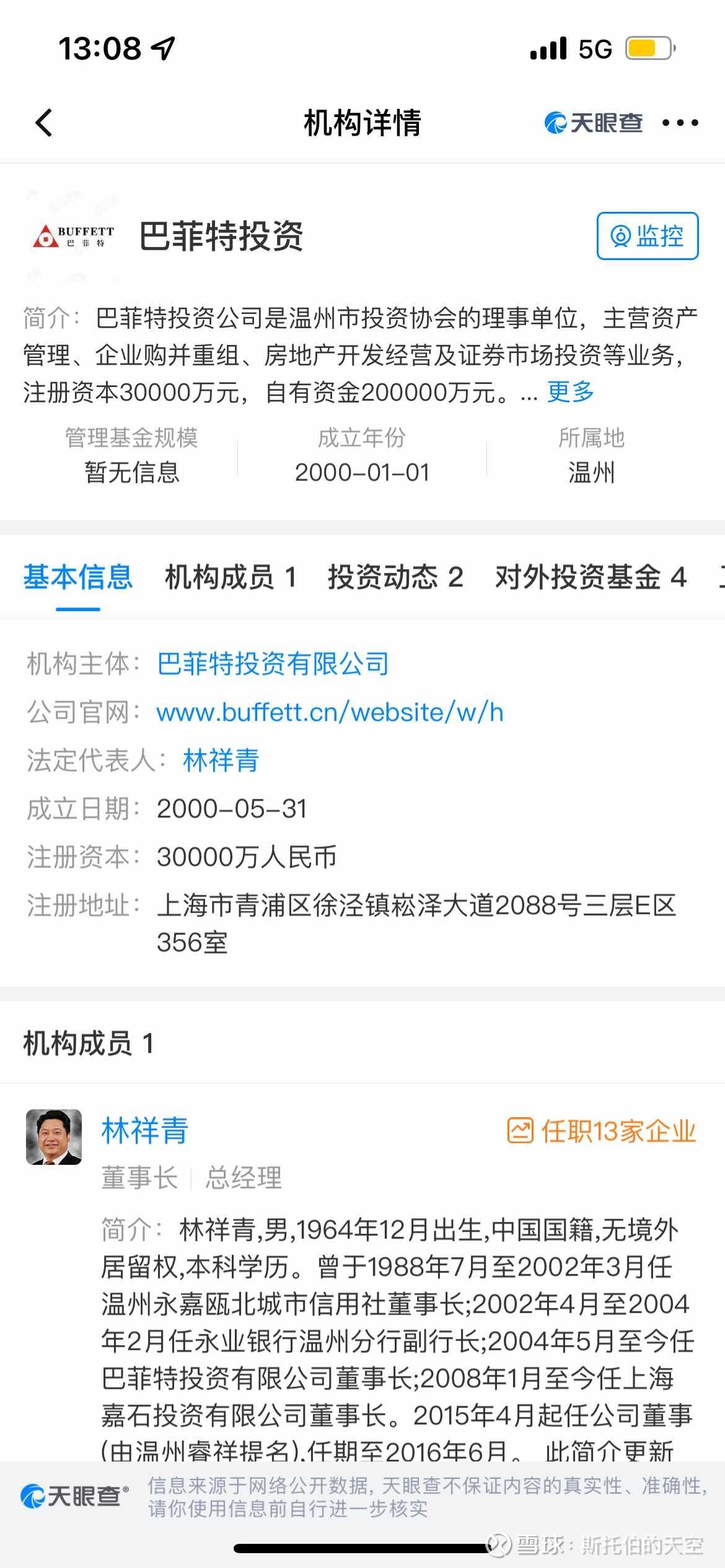Open the website link www.buffett.cn/website/w/h

[x=330, y=713]
